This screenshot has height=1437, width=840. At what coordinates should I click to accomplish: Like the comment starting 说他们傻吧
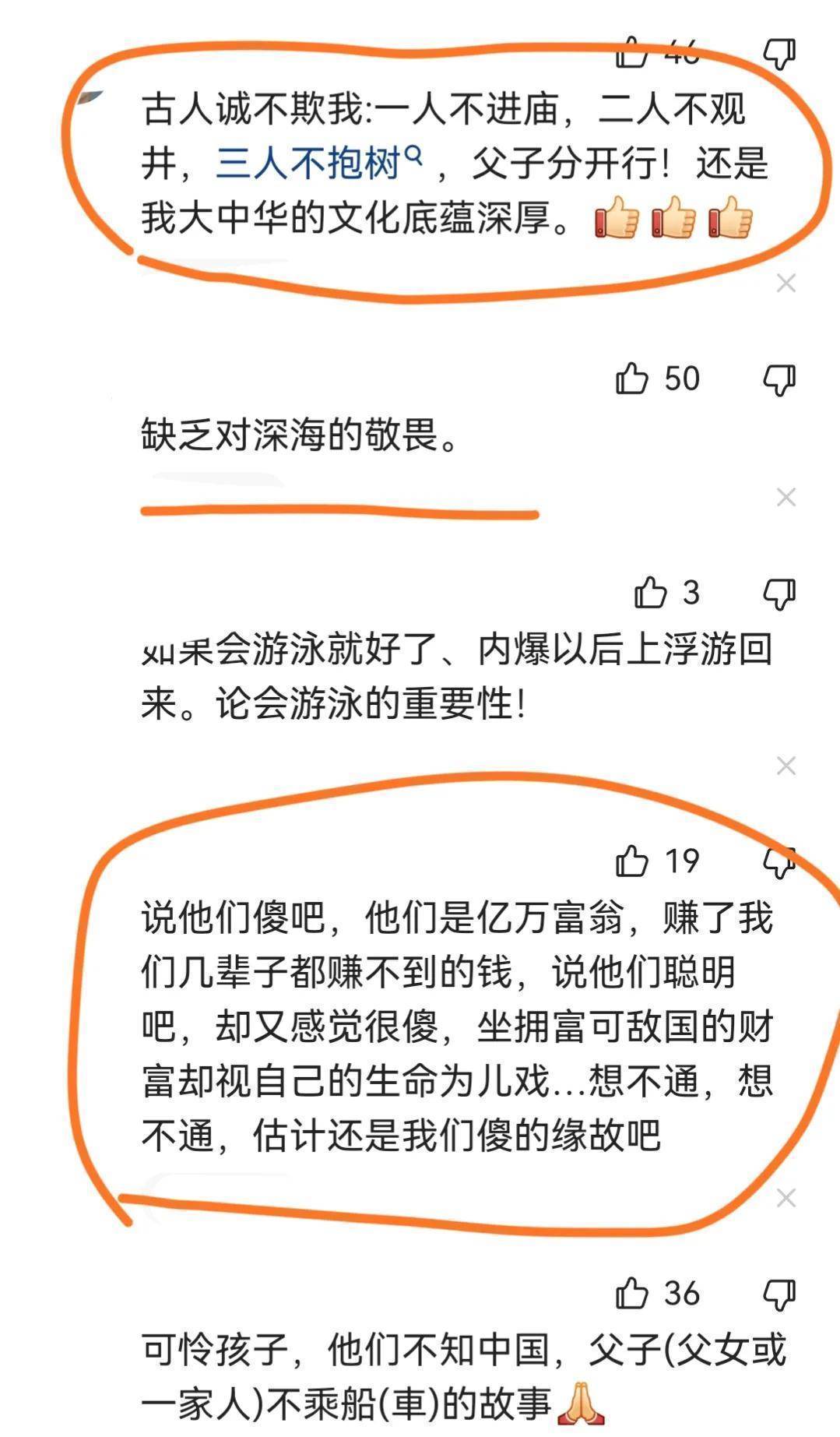(x=632, y=861)
